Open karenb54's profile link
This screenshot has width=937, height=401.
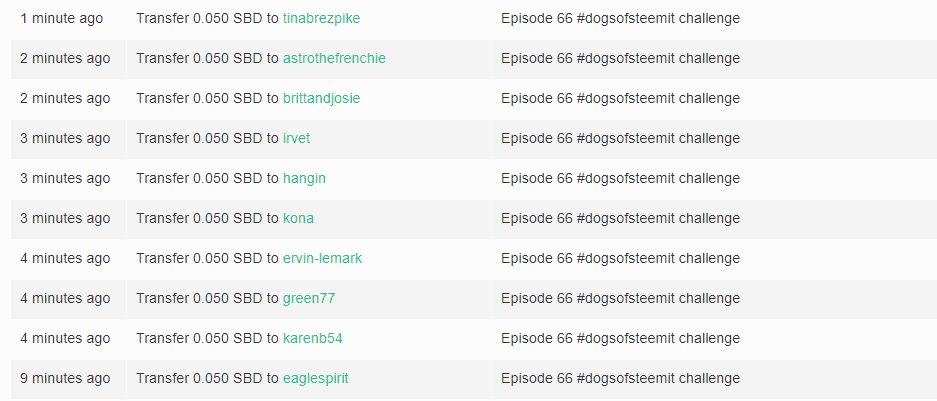(313, 339)
